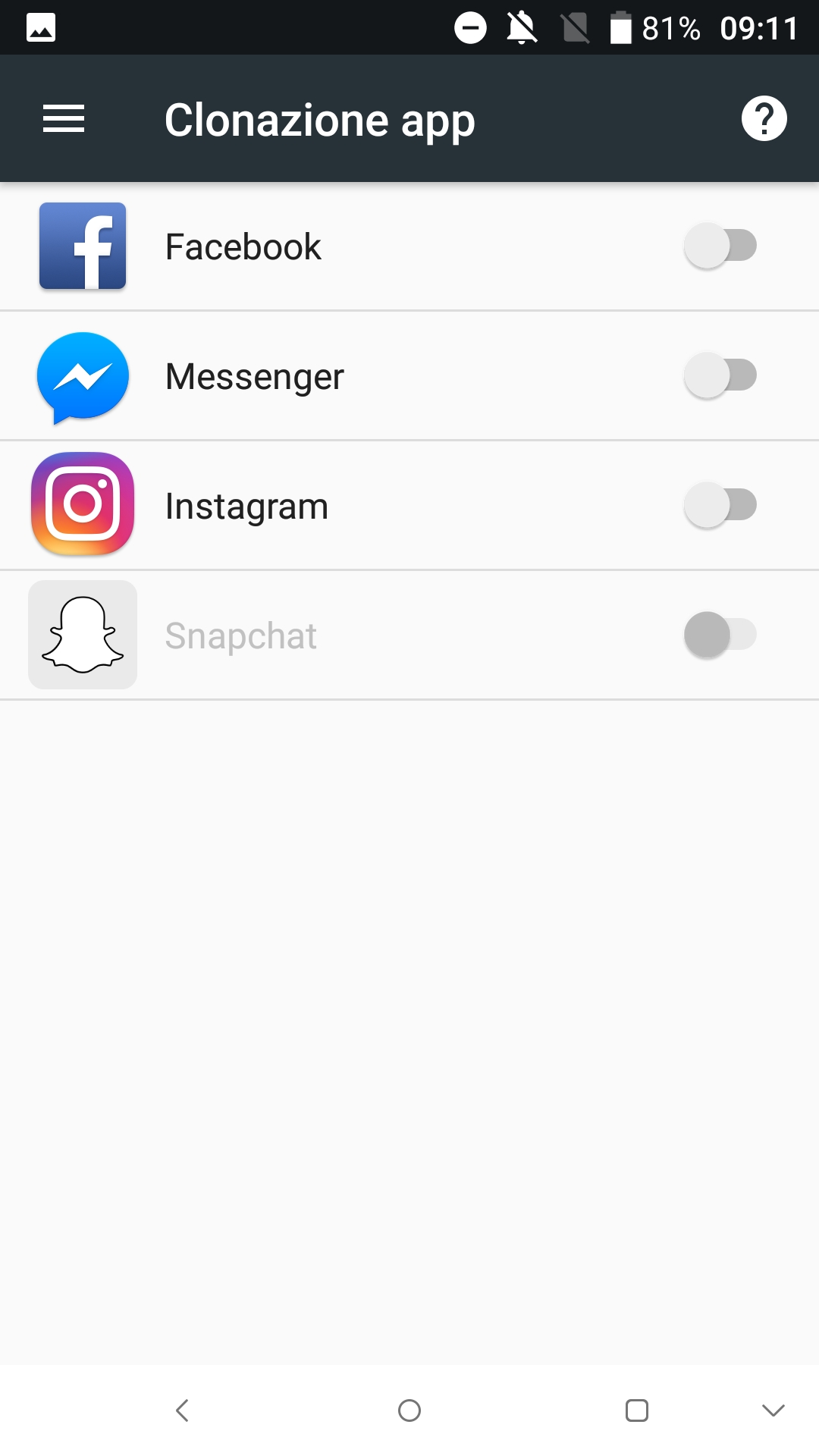Image resolution: width=819 pixels, height=1456 pixels.
Task: Turn on the Messenger clone switch
Action: pos(720,375)
